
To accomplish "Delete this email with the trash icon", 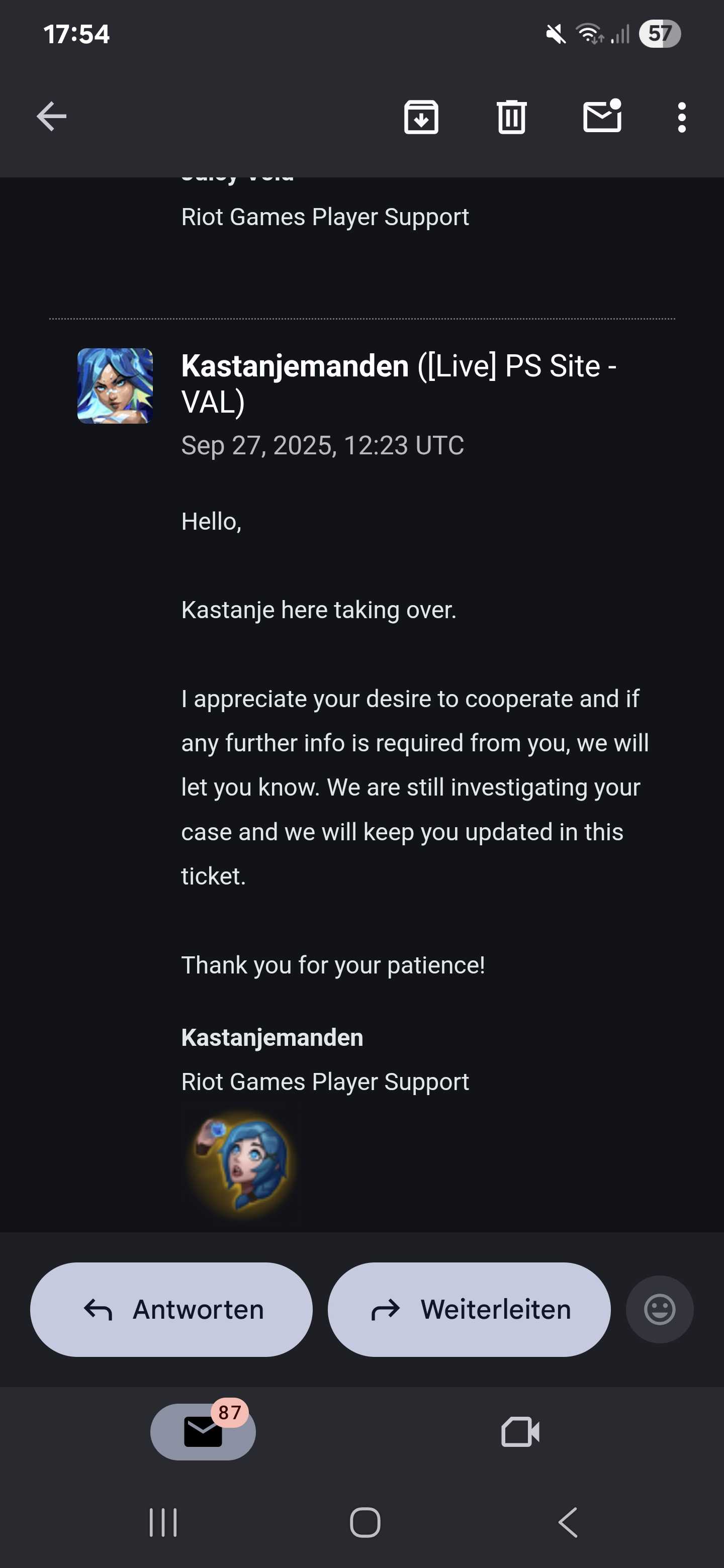I will coord(511,116).
